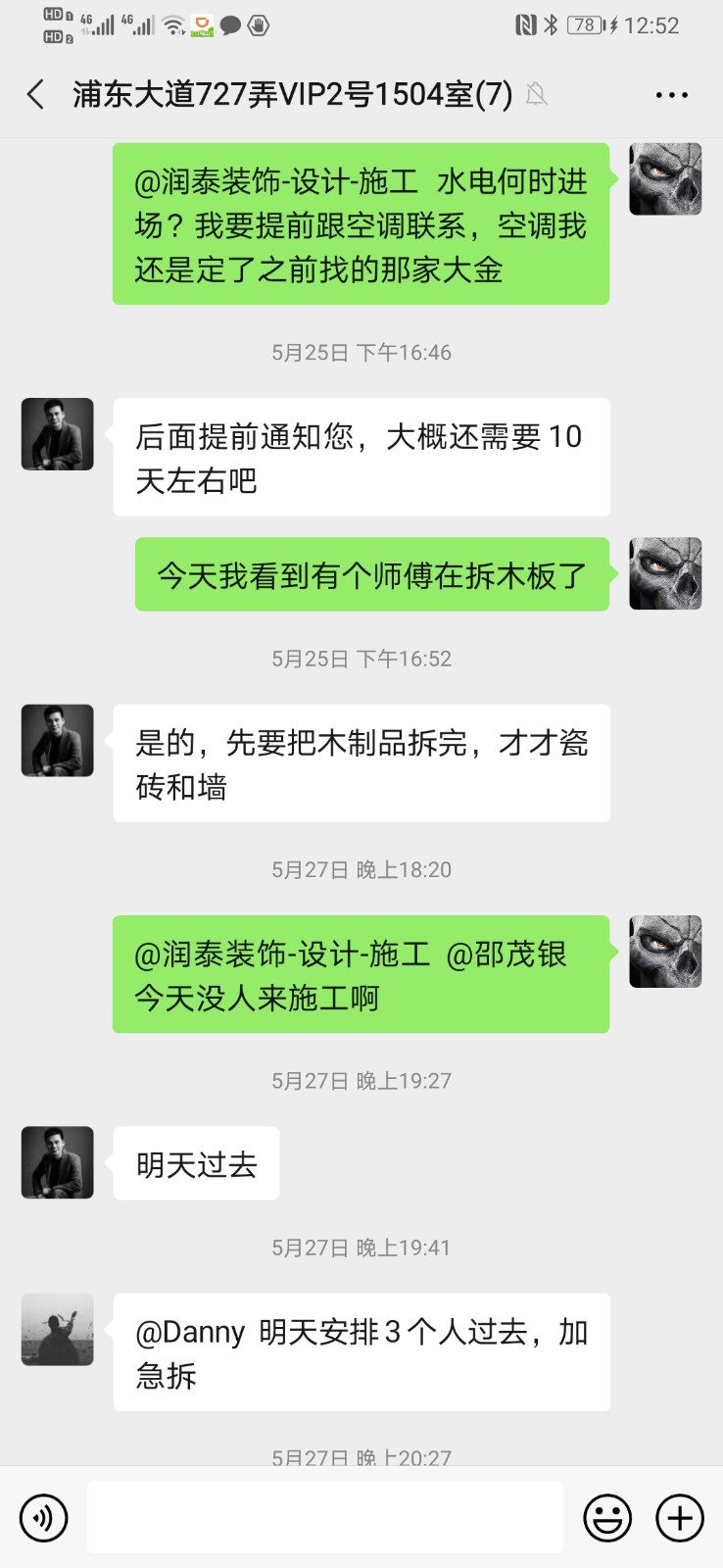Viewport: 723px width, 1568px height.
Task: Open sender avatar beside 先要把木制品拆完 message
Action: click(x=58, y=741)
